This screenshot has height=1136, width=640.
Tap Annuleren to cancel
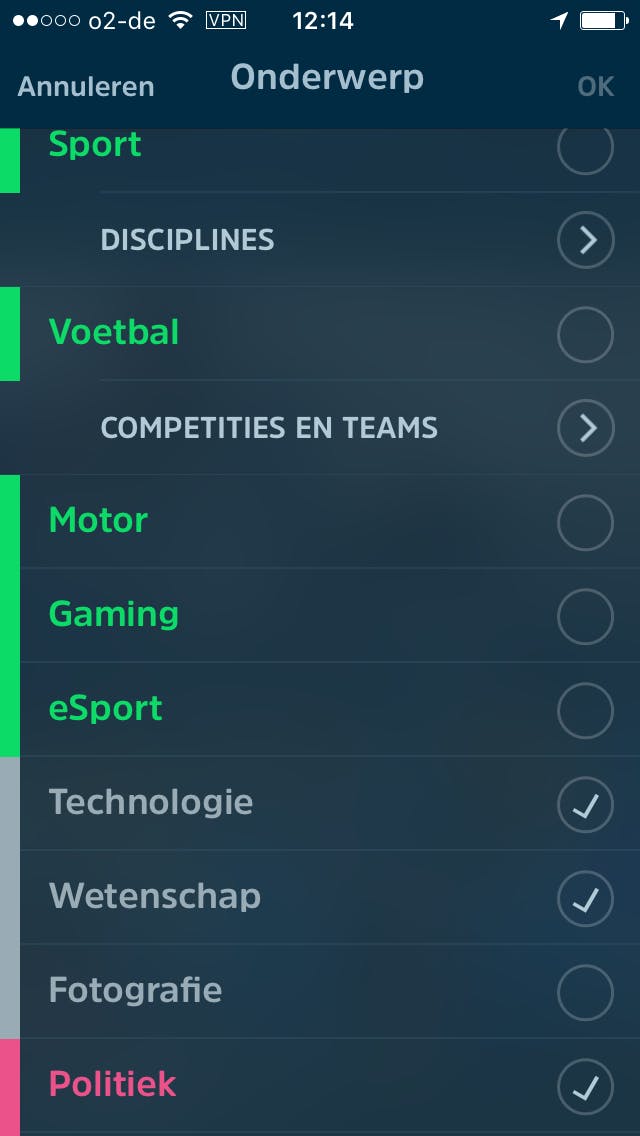[86, 87]
